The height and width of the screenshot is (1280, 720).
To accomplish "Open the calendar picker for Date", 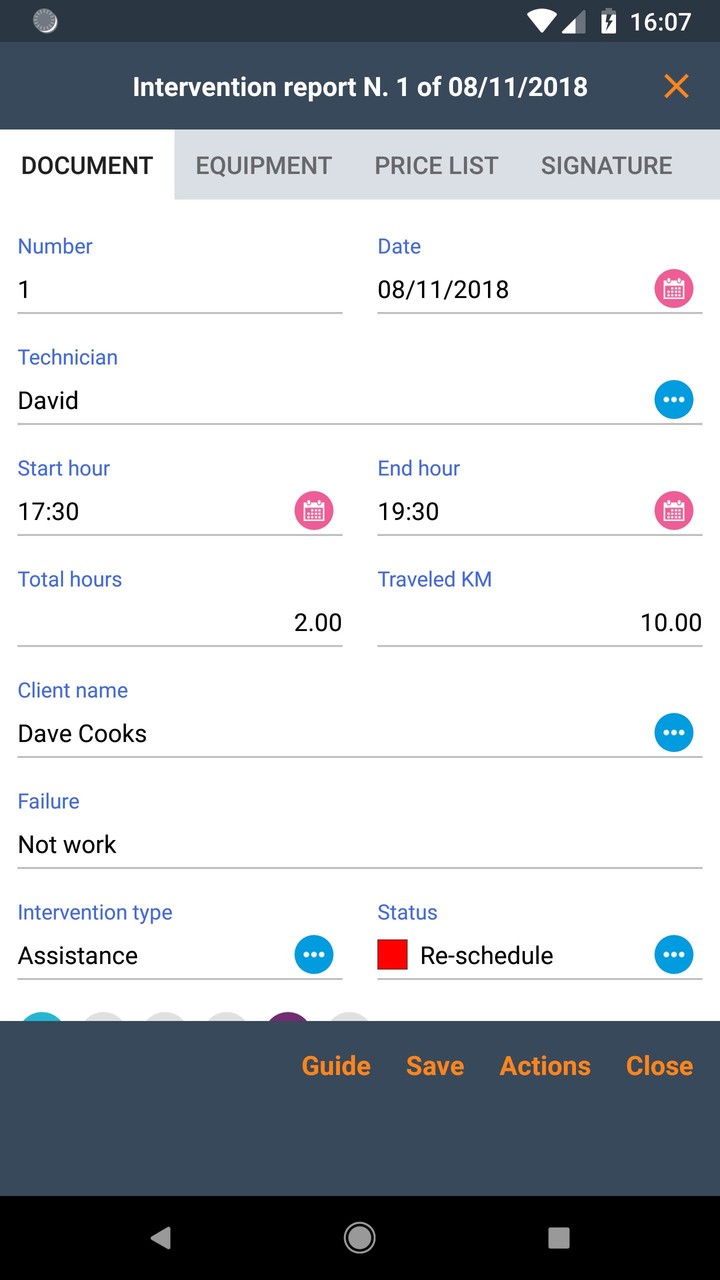I will [x=674, y=290].
